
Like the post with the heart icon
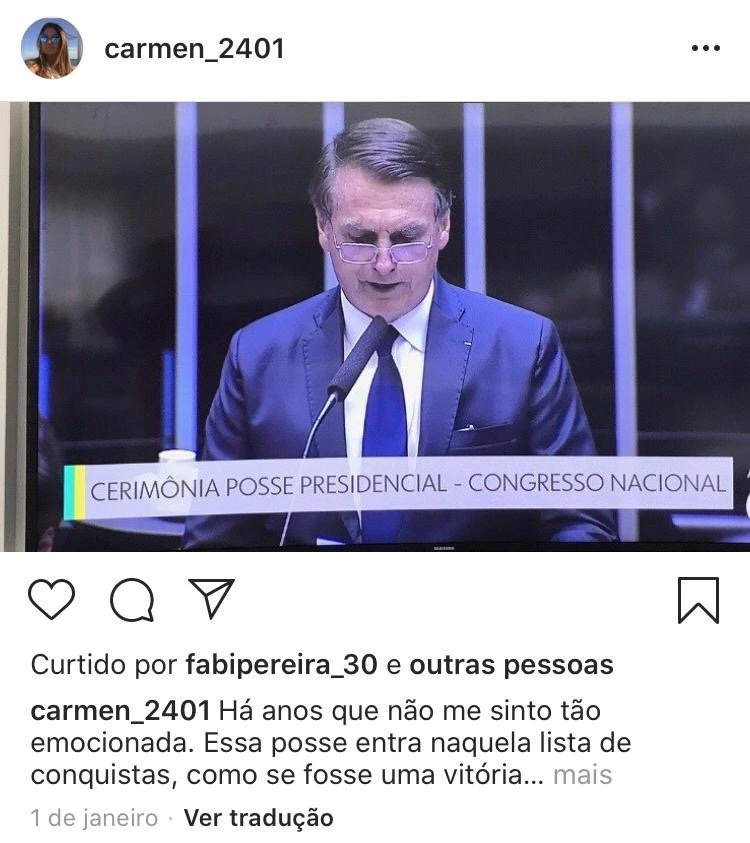(x=52, y=599)
